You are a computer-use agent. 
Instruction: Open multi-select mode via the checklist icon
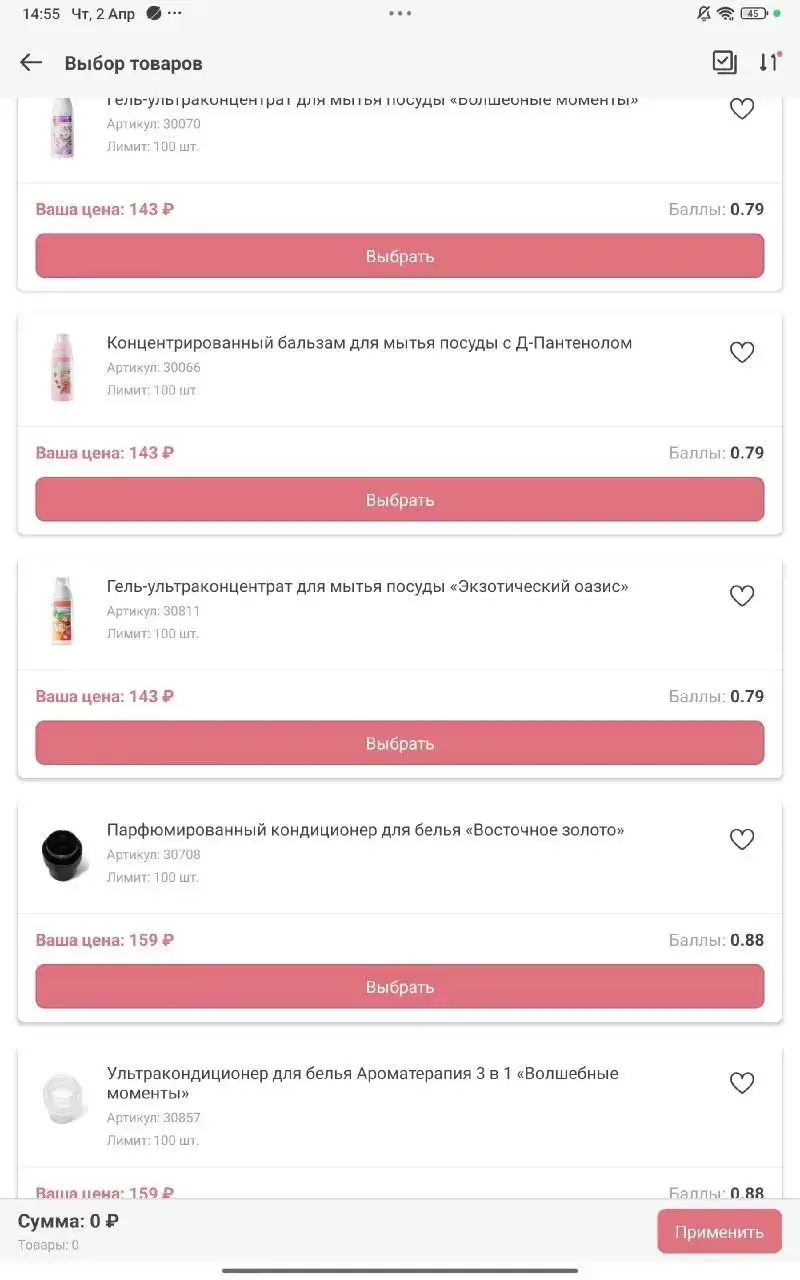point(726,62)
